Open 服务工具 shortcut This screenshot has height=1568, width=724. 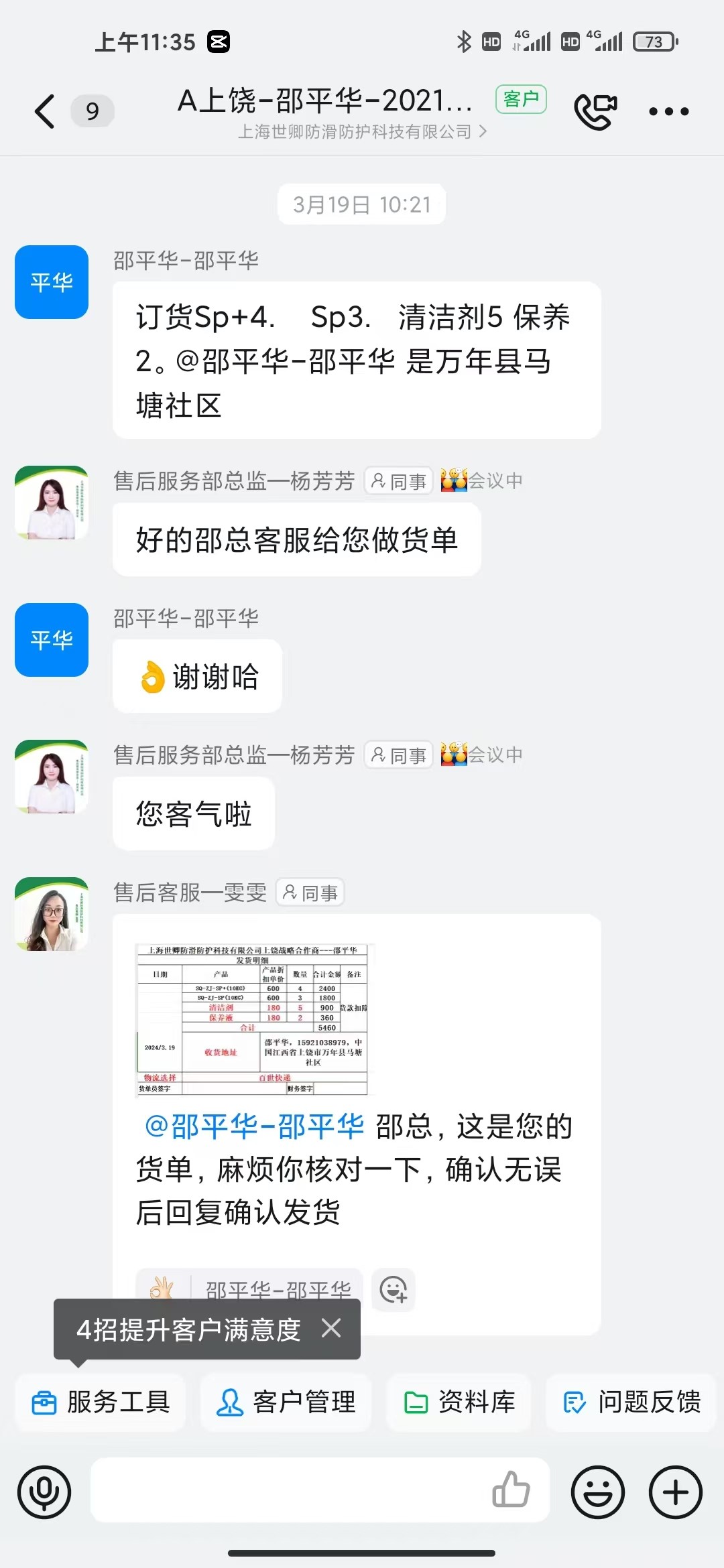[x=101, y=1402]
